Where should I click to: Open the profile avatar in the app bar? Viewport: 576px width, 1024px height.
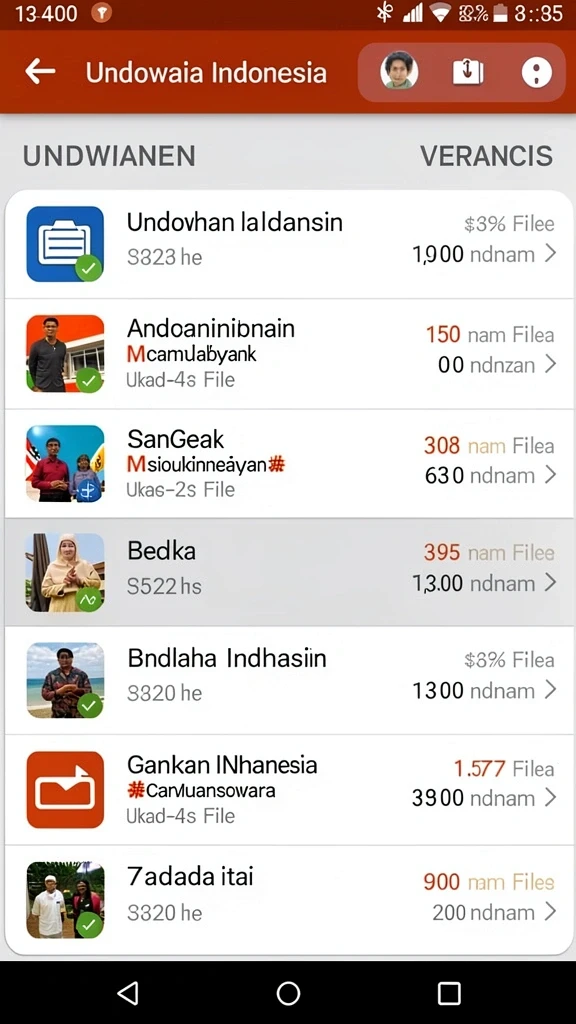point(399,72)
